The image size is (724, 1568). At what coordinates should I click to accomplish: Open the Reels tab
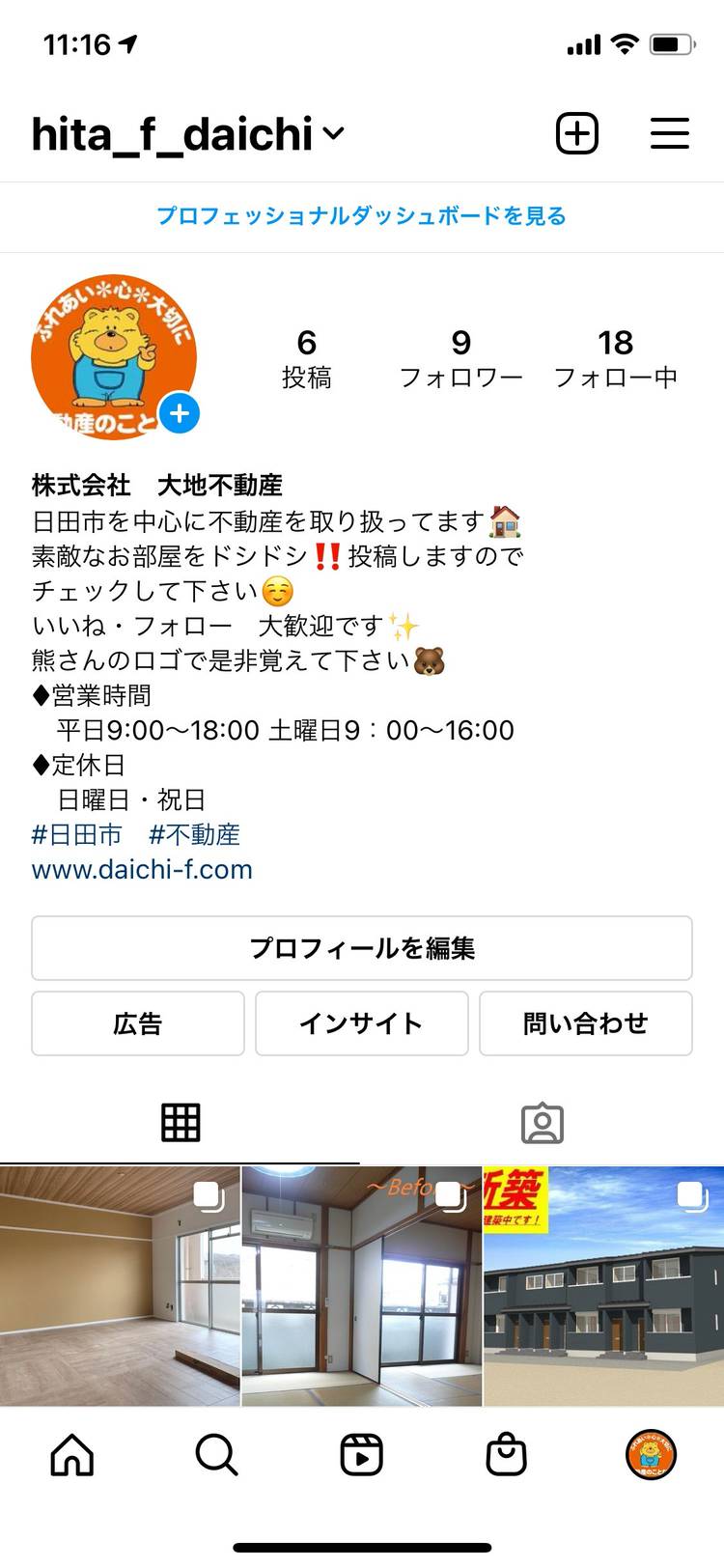361,1454
